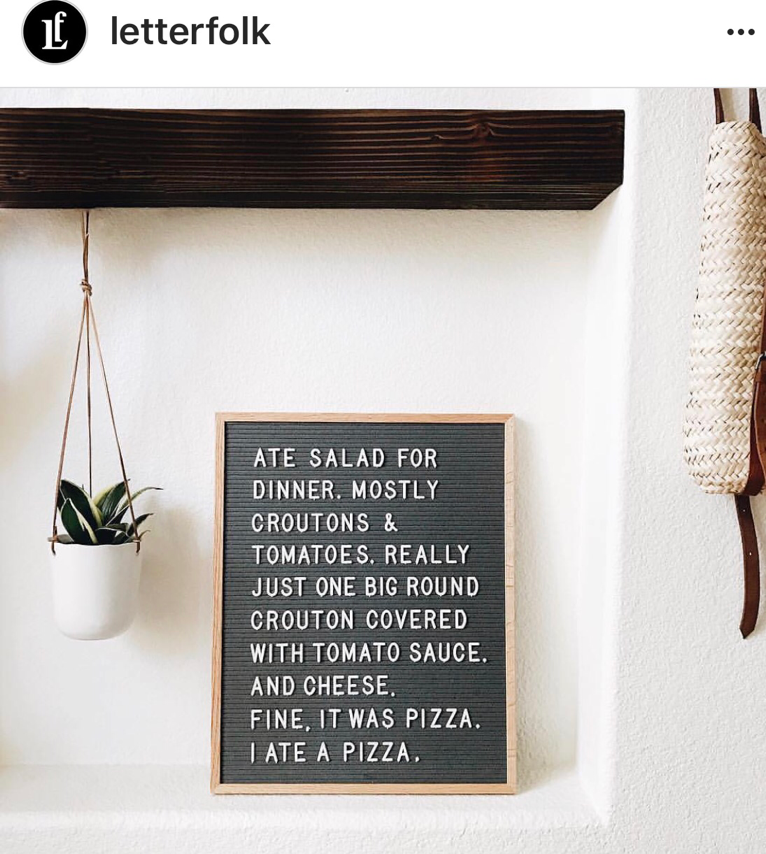
Task: Tap the letterfolk username
Action: tap(190, 32)
